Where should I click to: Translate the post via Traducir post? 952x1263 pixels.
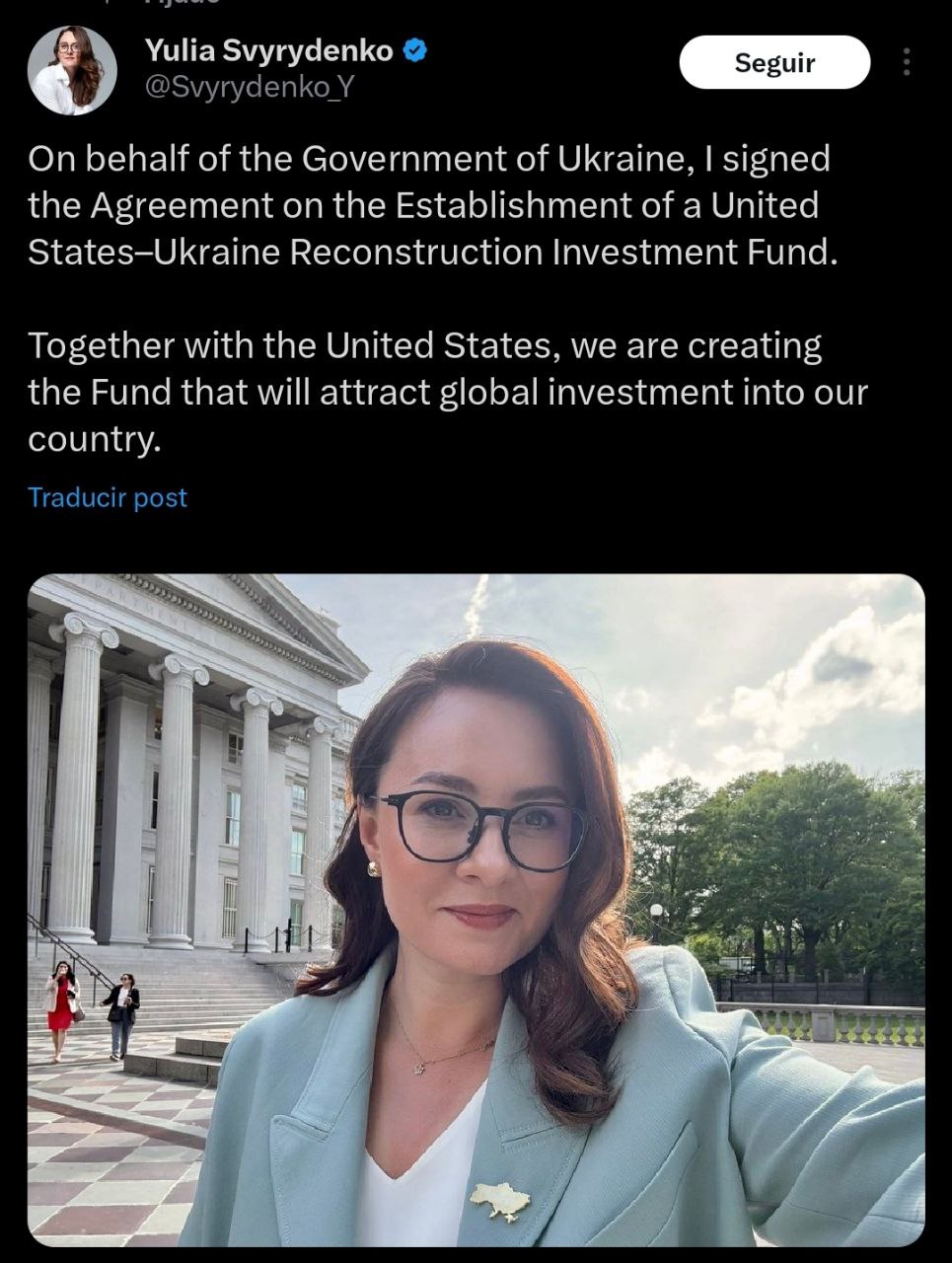pos(108,497)
